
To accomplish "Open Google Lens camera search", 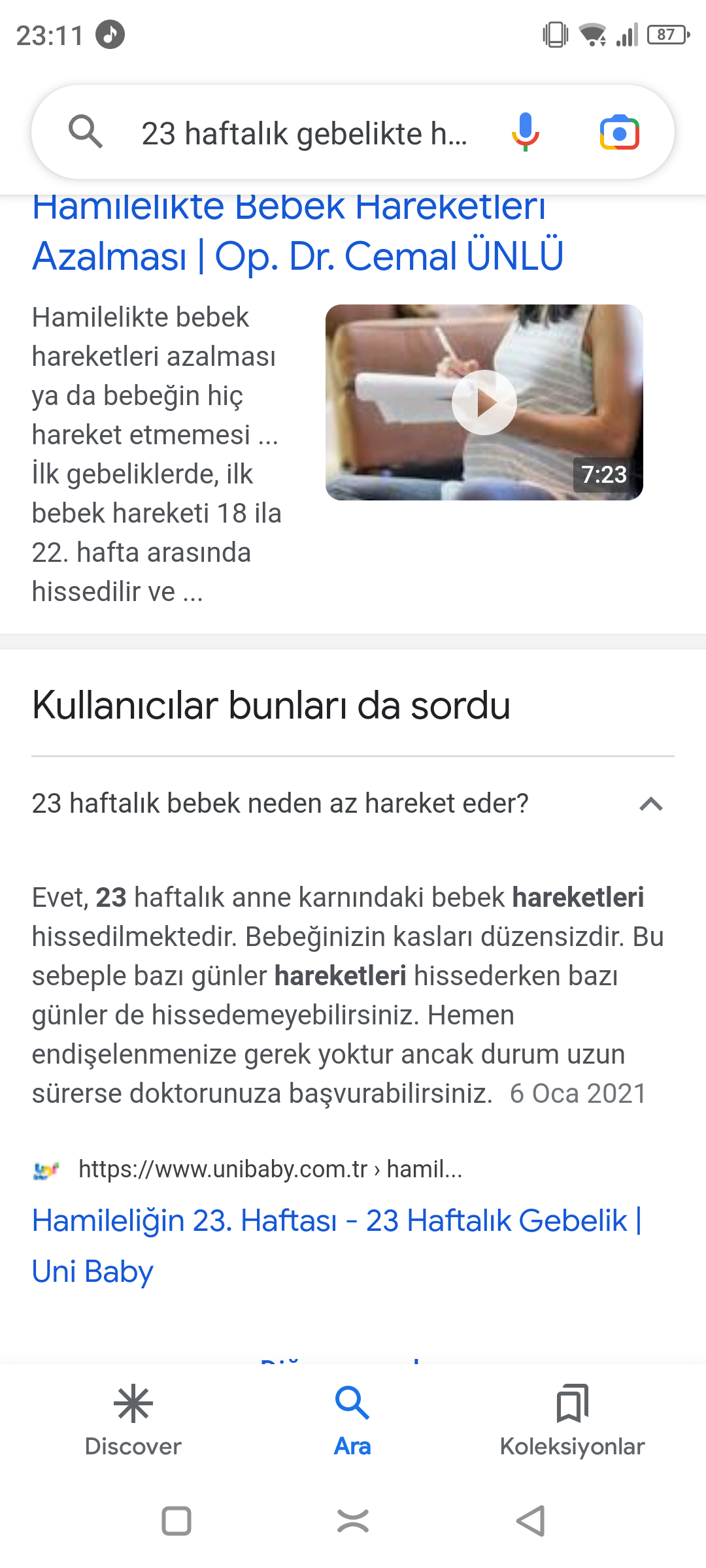I will (619, 133).
